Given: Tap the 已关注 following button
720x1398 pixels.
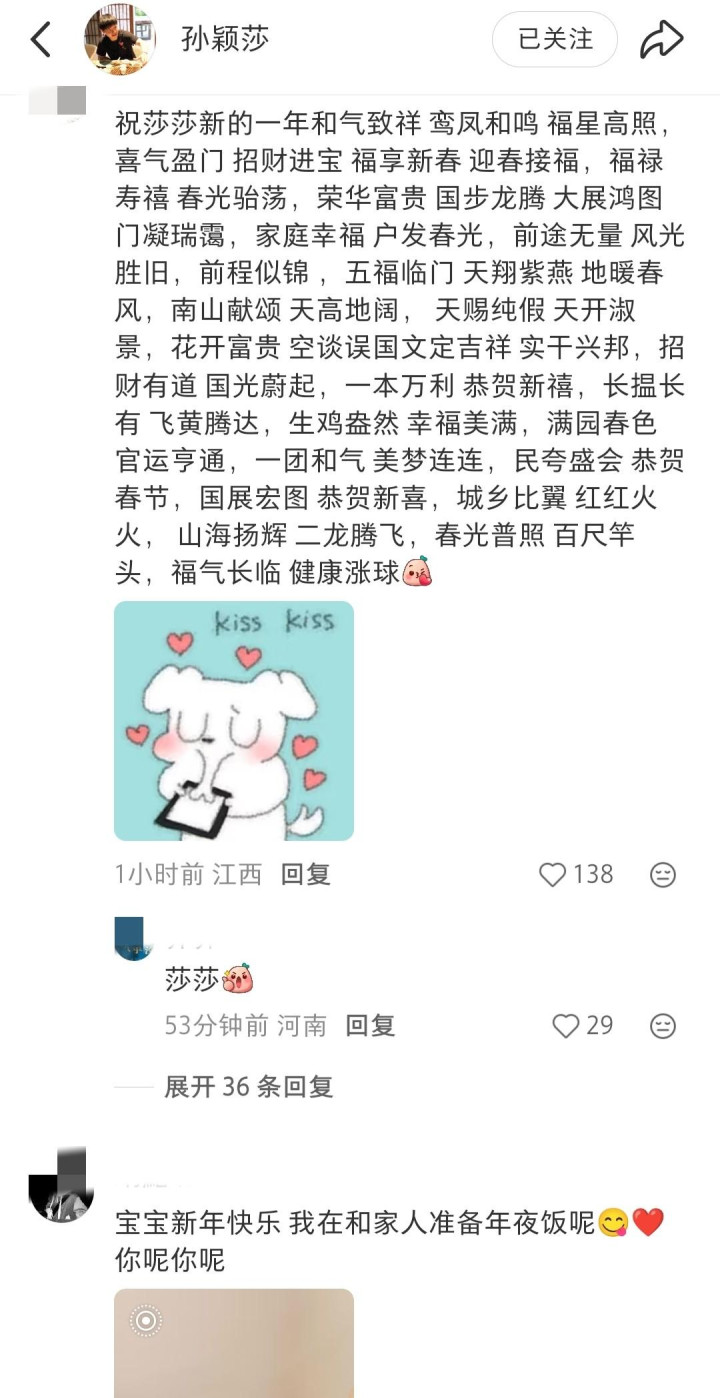Looking at the screenshot, I should coord(555,40).
